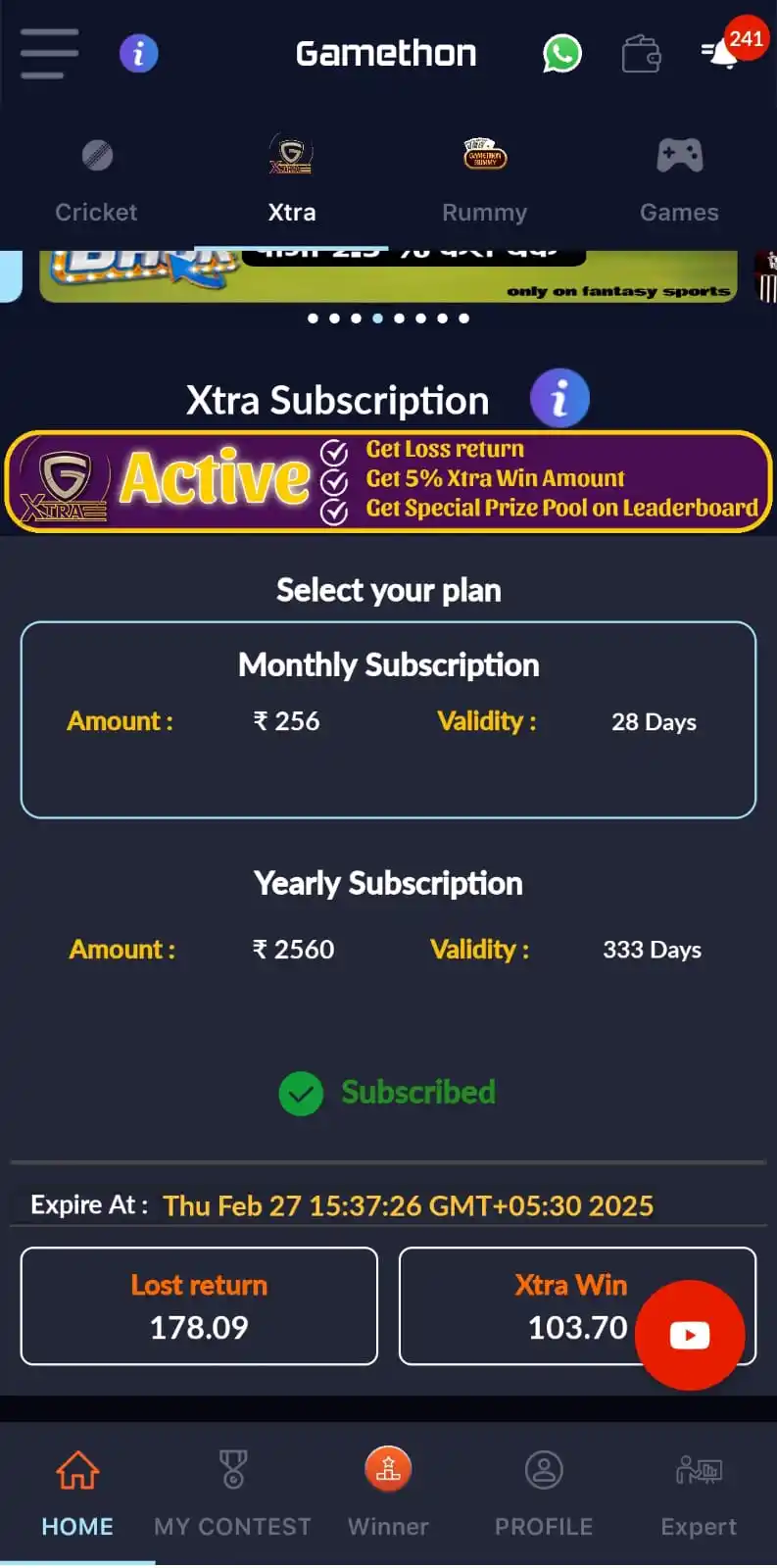Open the fantasy sports promo banner
The width and height of the screenshot is (777, 1568).
[388, 276]
